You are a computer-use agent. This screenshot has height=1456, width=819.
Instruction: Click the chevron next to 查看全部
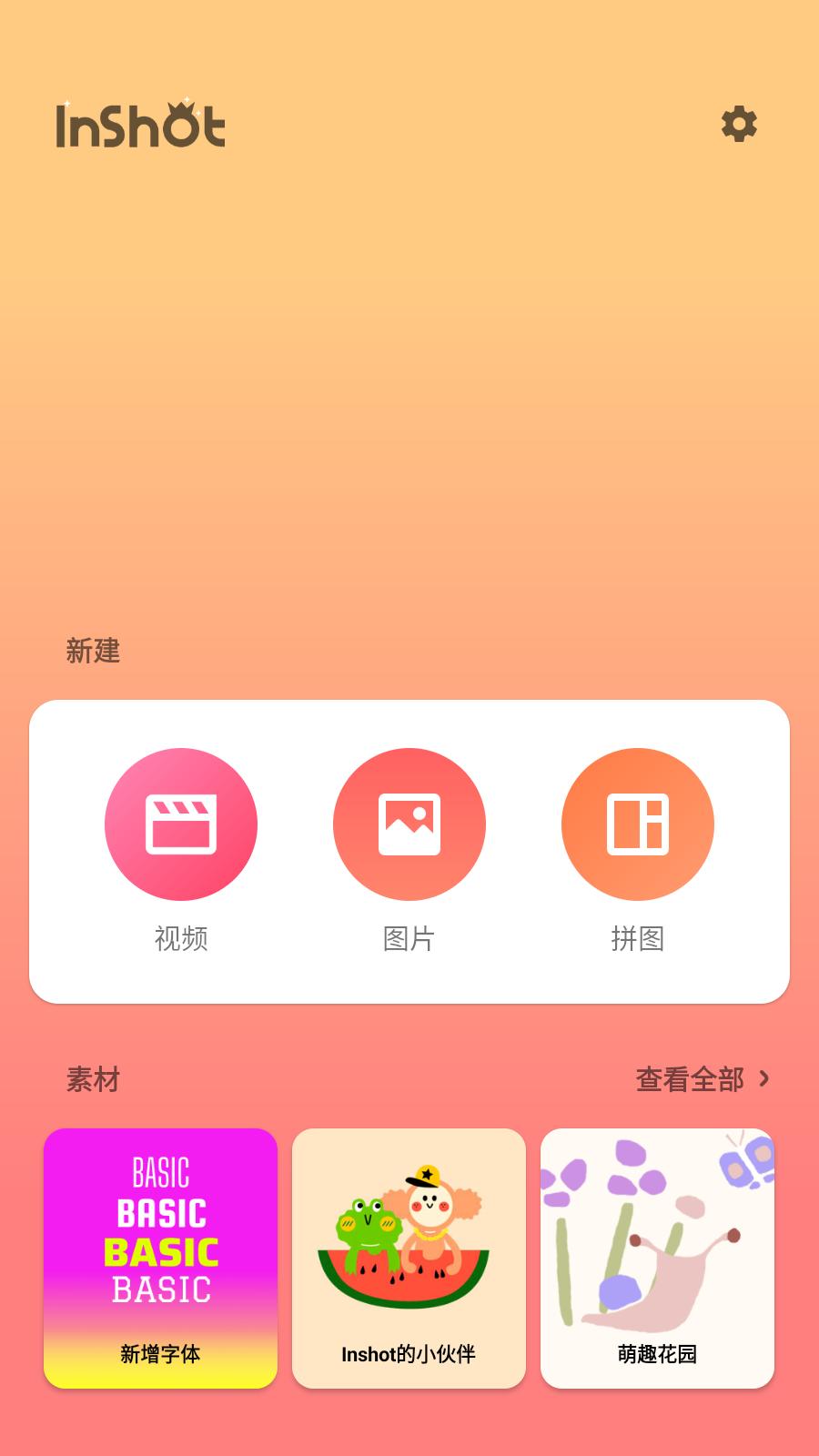(765, 1080)
